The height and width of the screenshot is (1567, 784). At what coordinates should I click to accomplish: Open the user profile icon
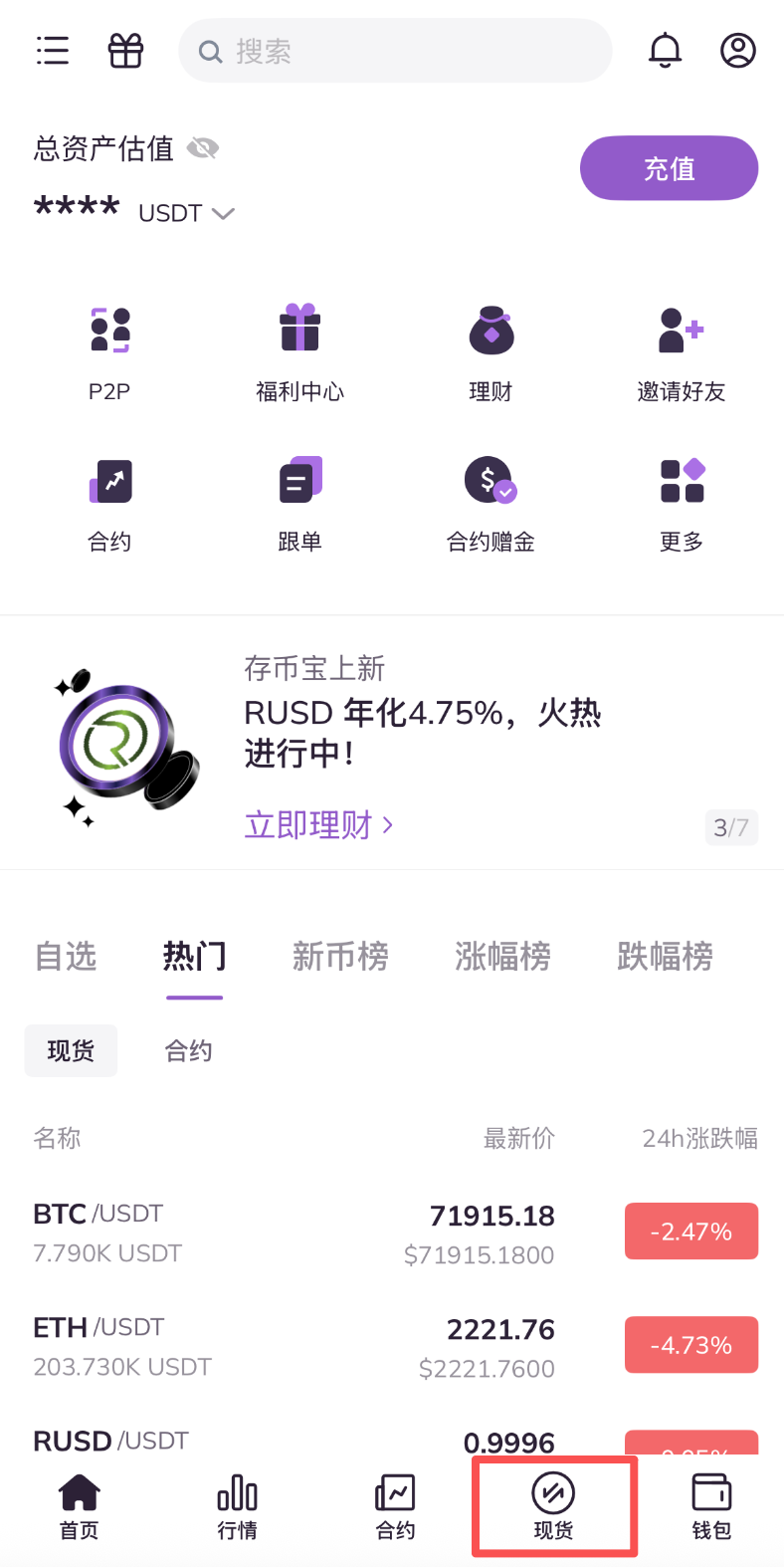(x=737, y=51)
